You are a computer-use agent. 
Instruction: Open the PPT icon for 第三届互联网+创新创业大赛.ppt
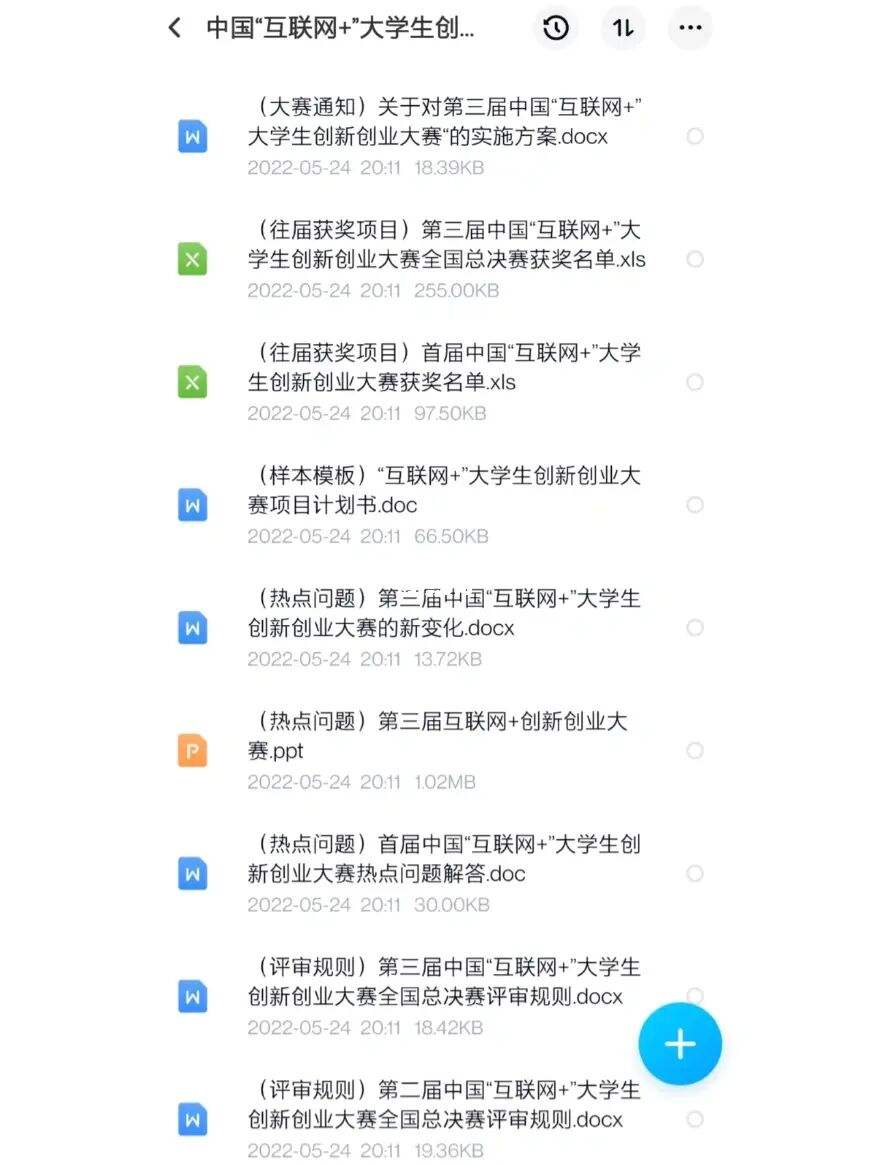tap(192, 751)
